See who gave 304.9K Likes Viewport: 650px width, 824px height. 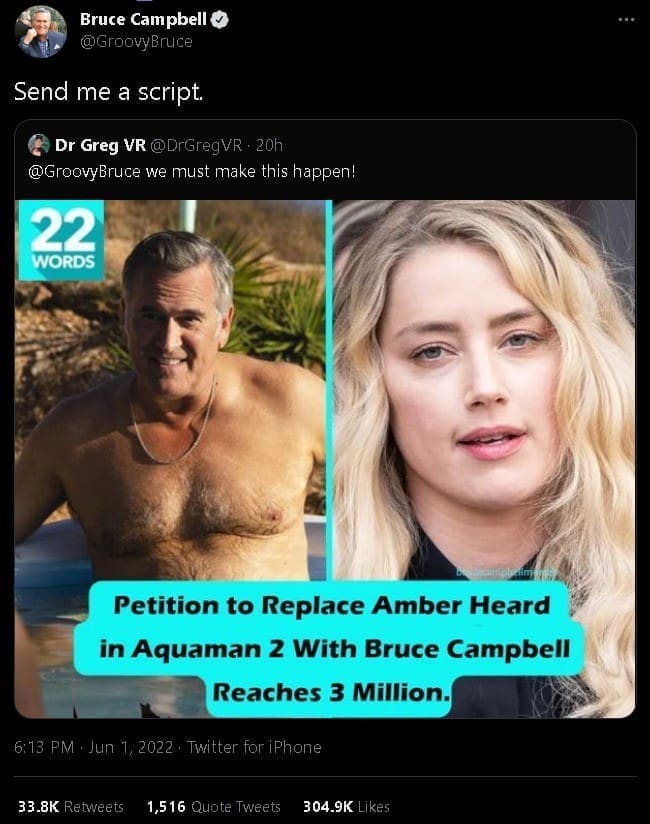tap(346, 806)
